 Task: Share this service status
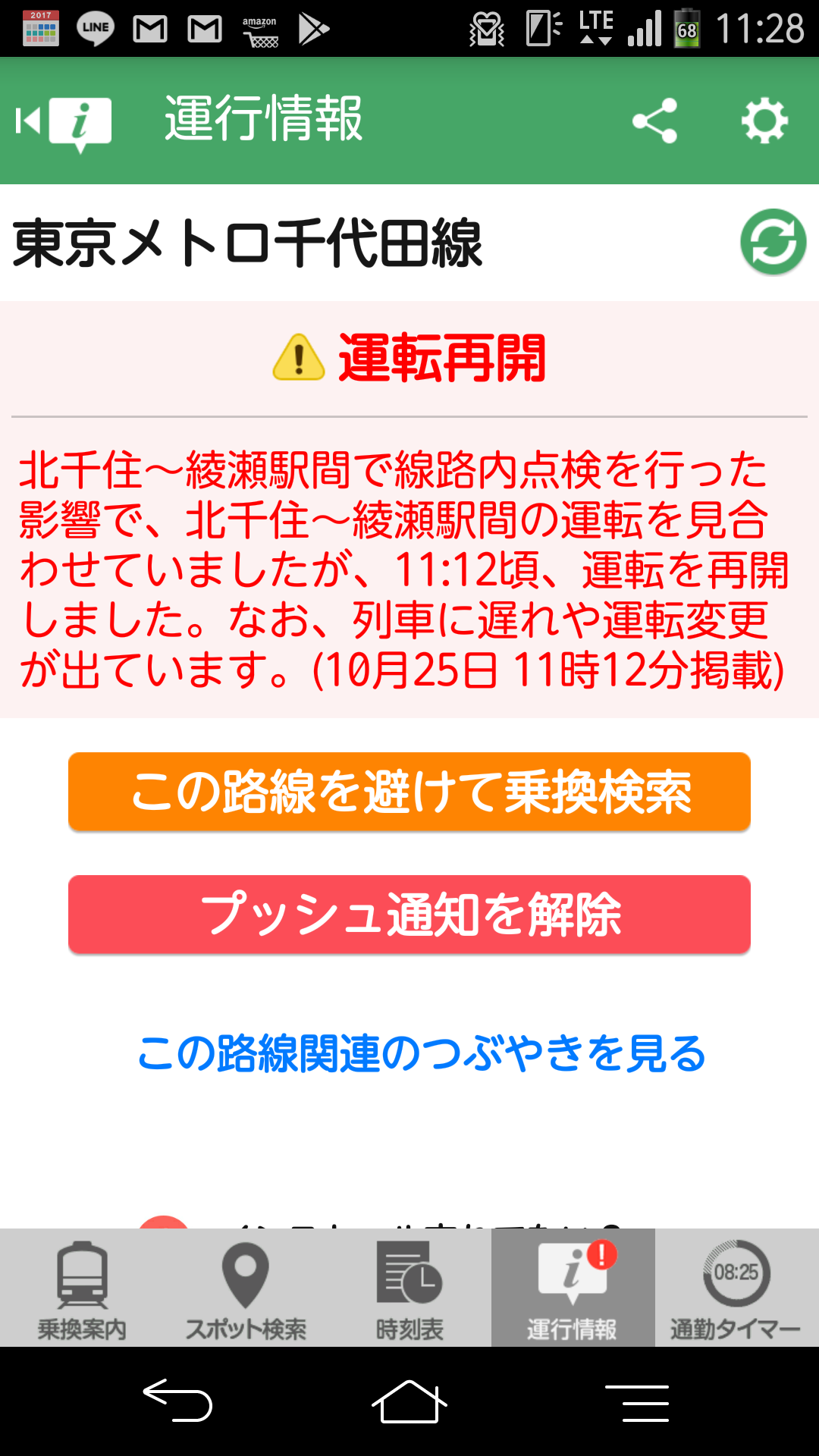pyautogui.click(x=654, y=121)
